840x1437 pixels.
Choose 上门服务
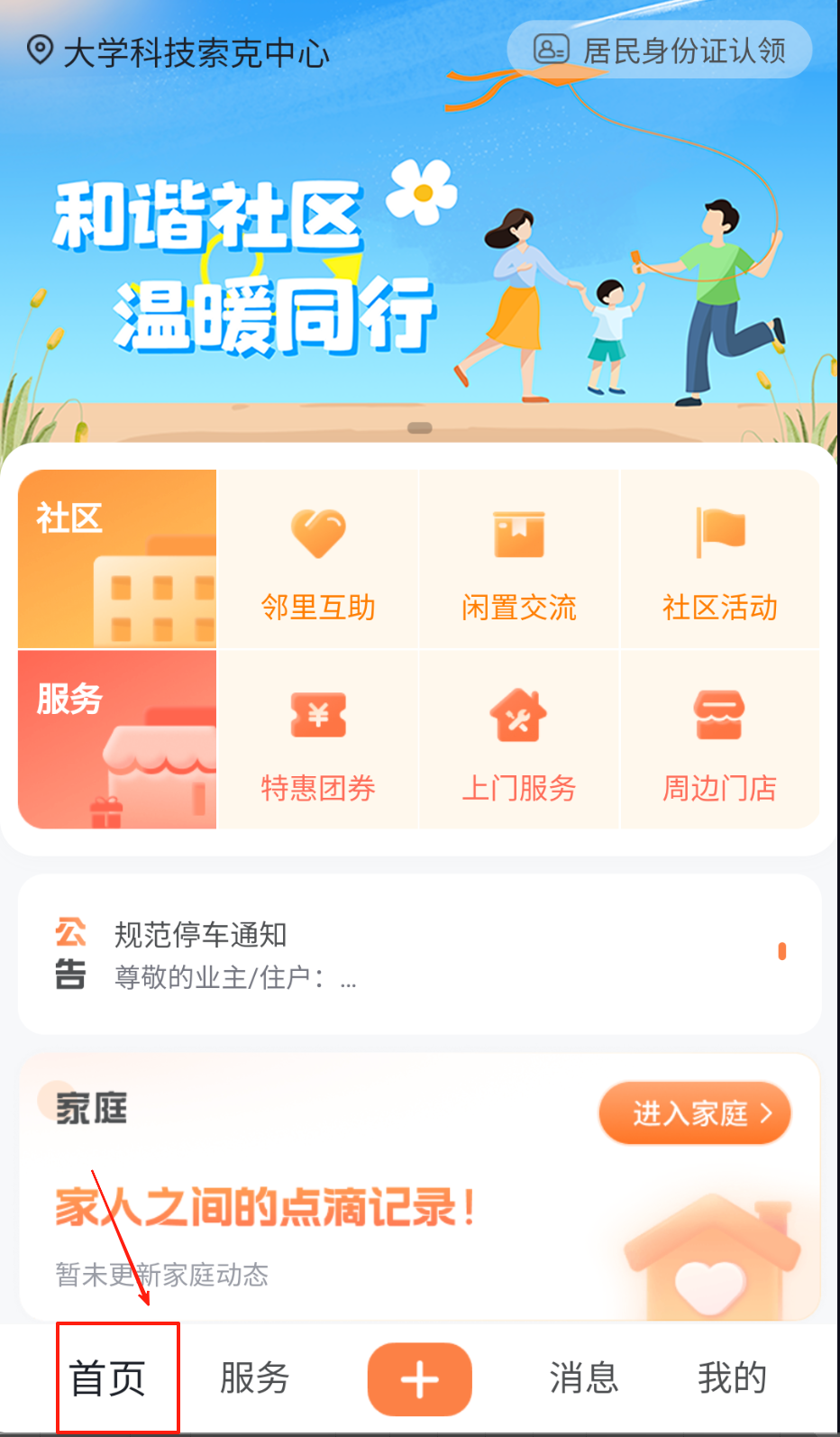519,740
